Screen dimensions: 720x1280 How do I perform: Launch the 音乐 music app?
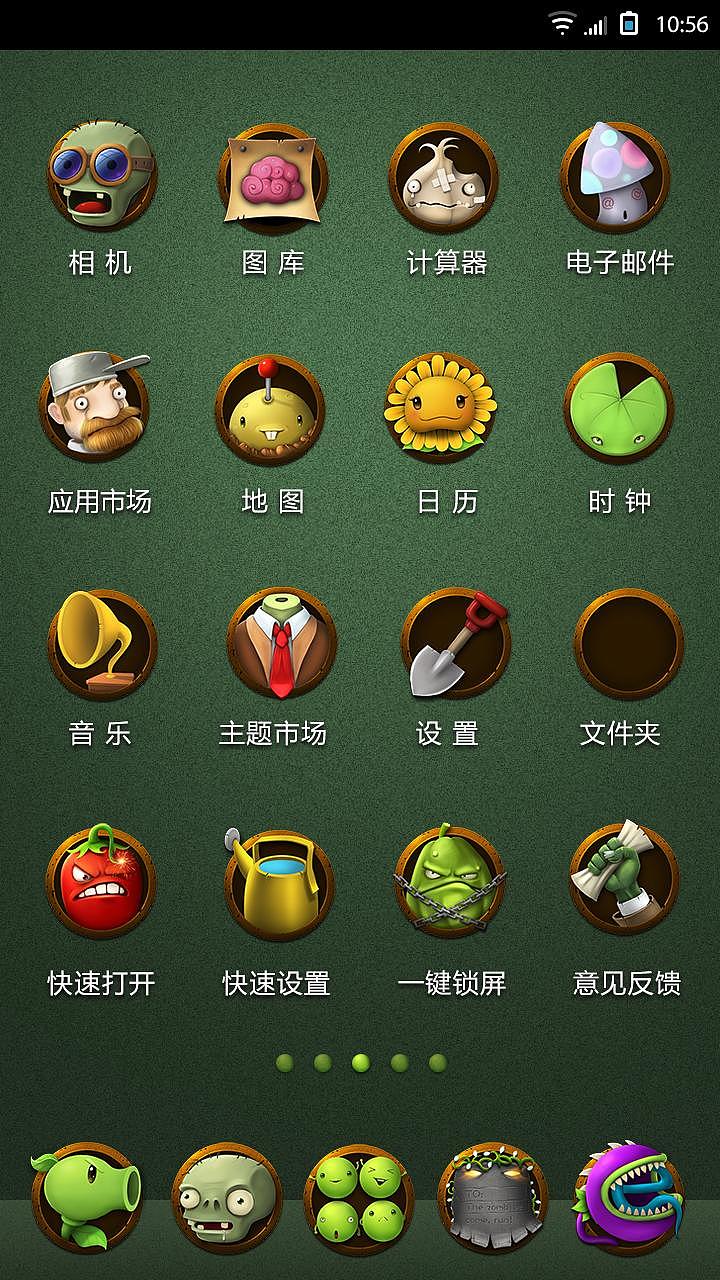tap(100, 643)
